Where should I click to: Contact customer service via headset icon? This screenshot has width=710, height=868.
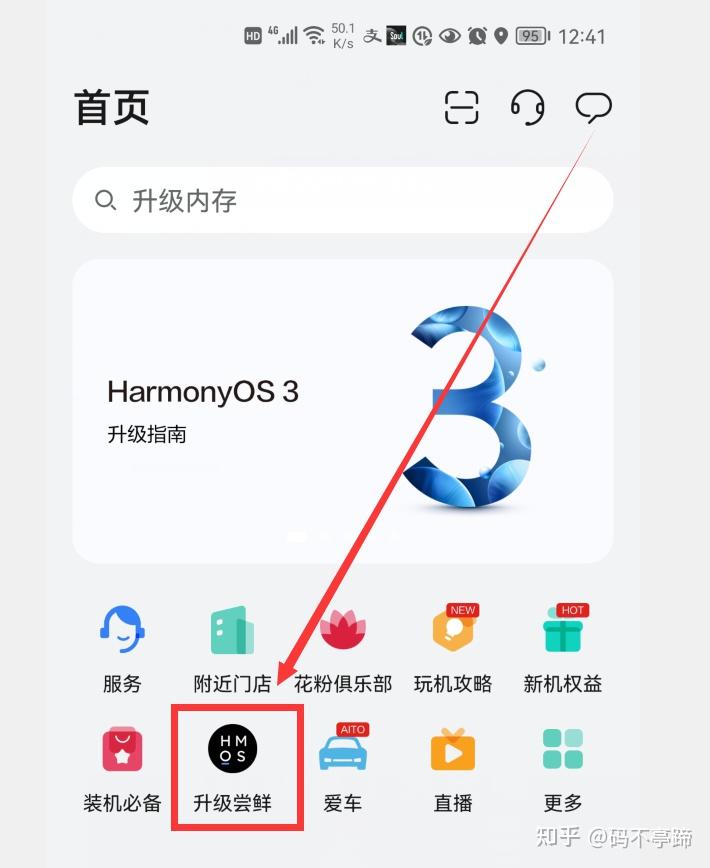click(x=527, y=107)
